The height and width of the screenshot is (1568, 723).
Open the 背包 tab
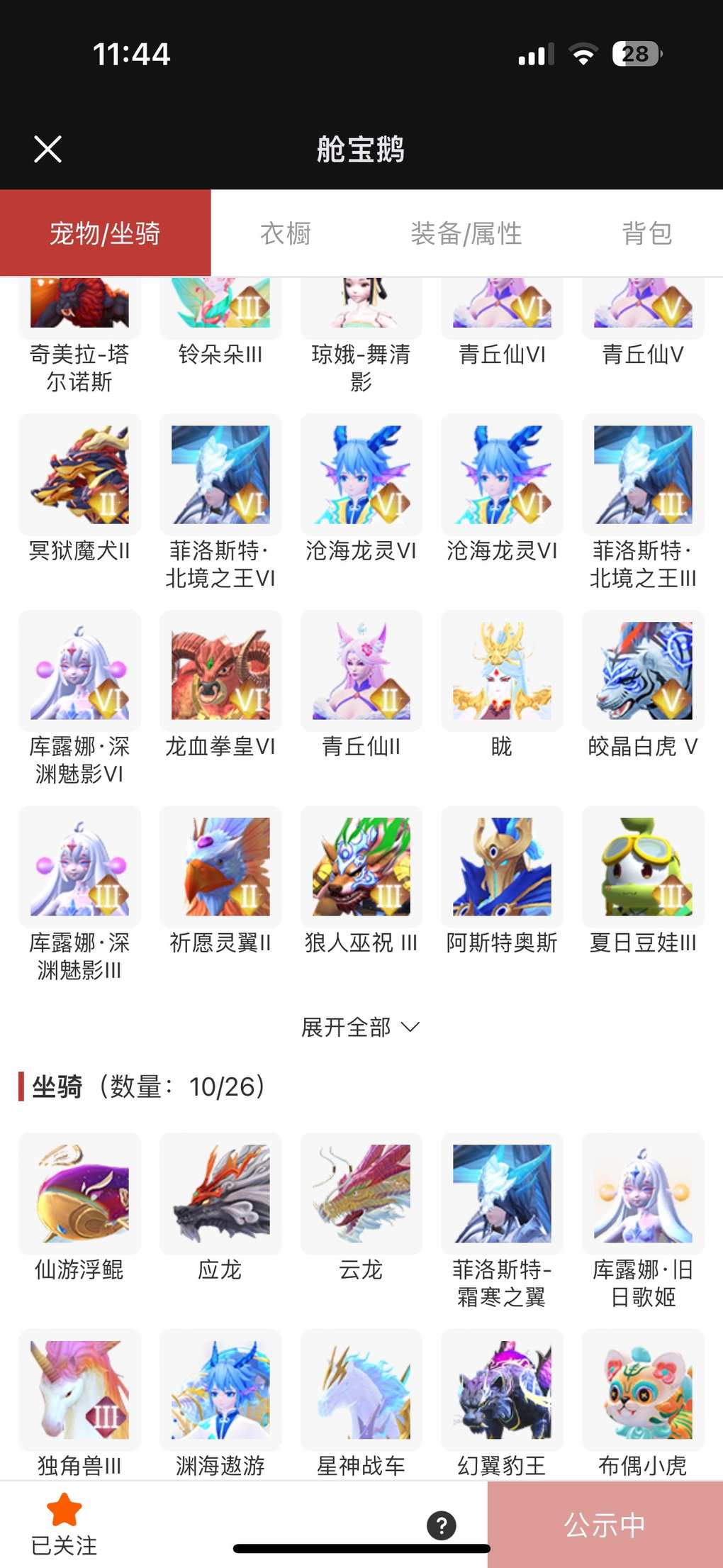(646, 233)
